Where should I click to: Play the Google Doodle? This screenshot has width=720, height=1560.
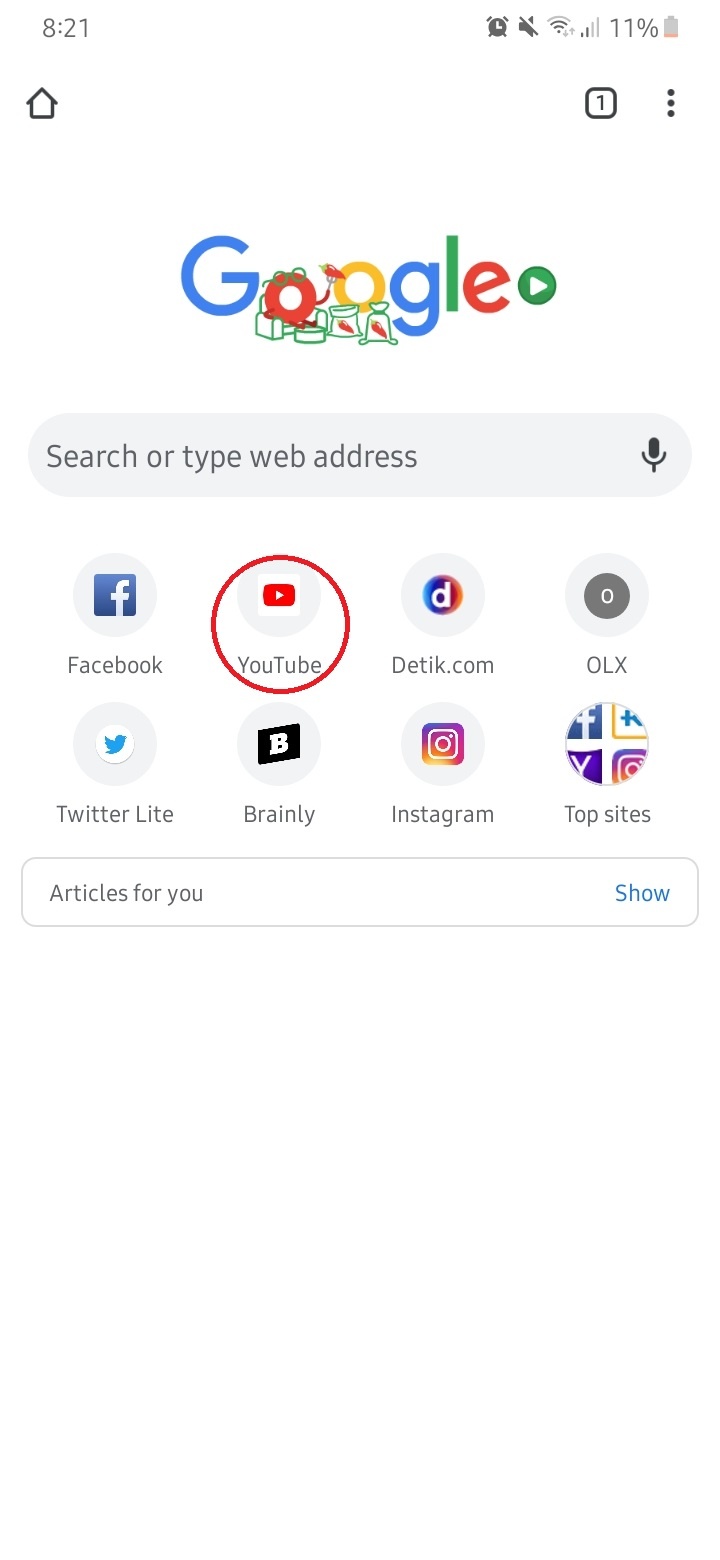click(537, 286)
